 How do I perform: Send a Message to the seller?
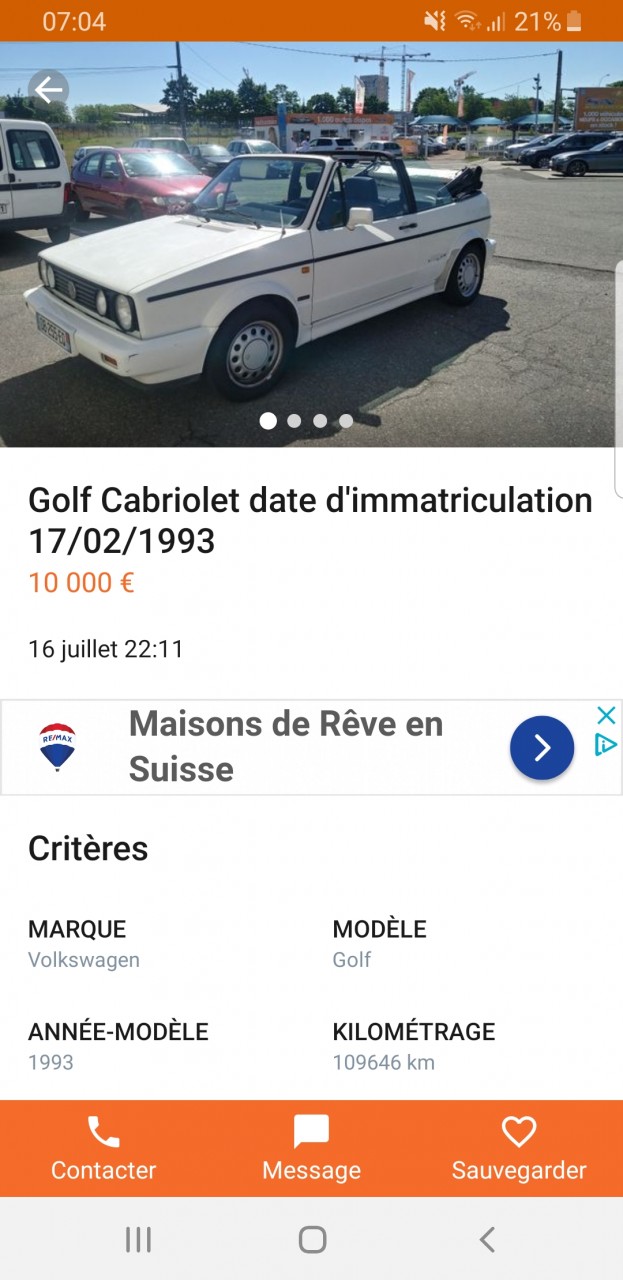point(311,1149)
